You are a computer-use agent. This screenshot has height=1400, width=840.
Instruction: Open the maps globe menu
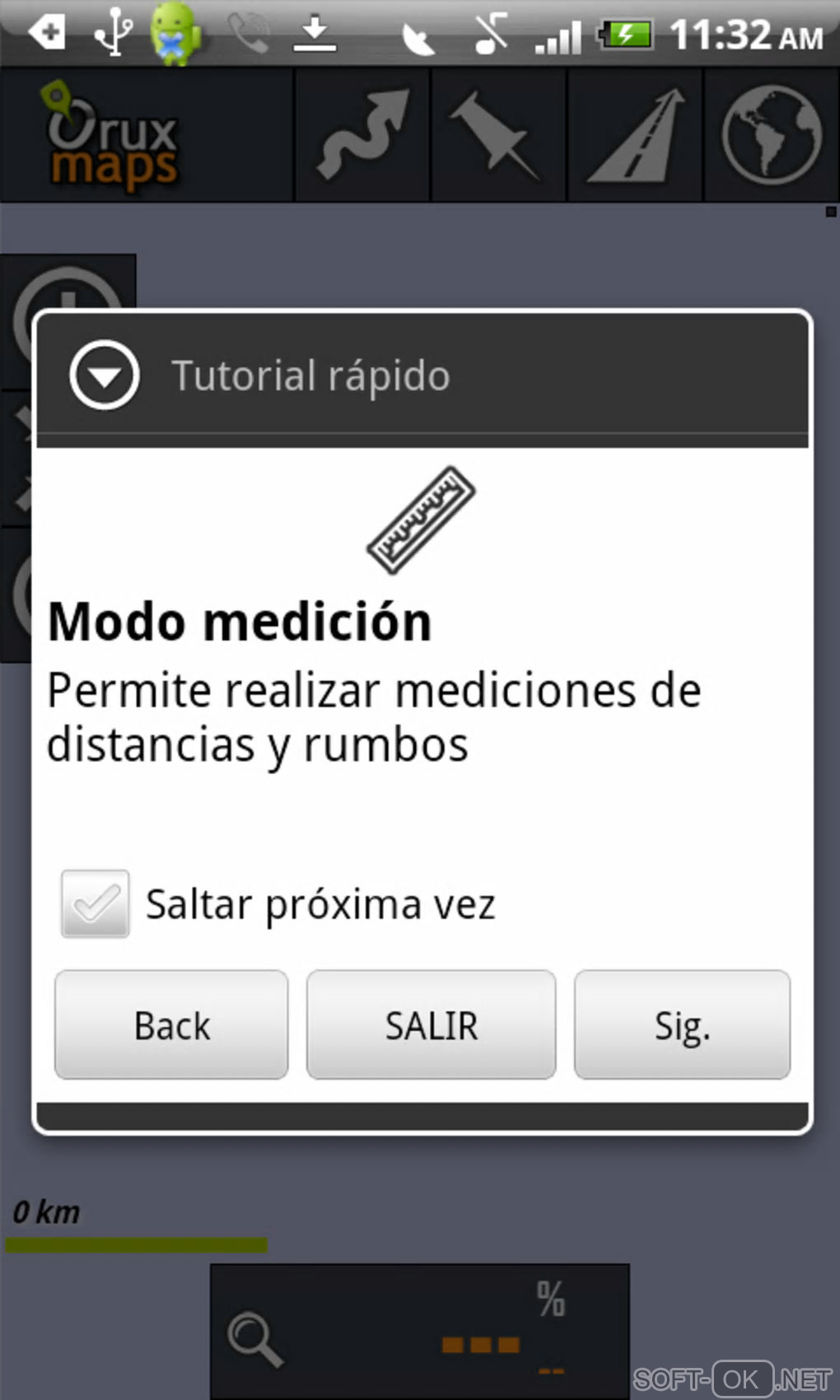point(771,135)
